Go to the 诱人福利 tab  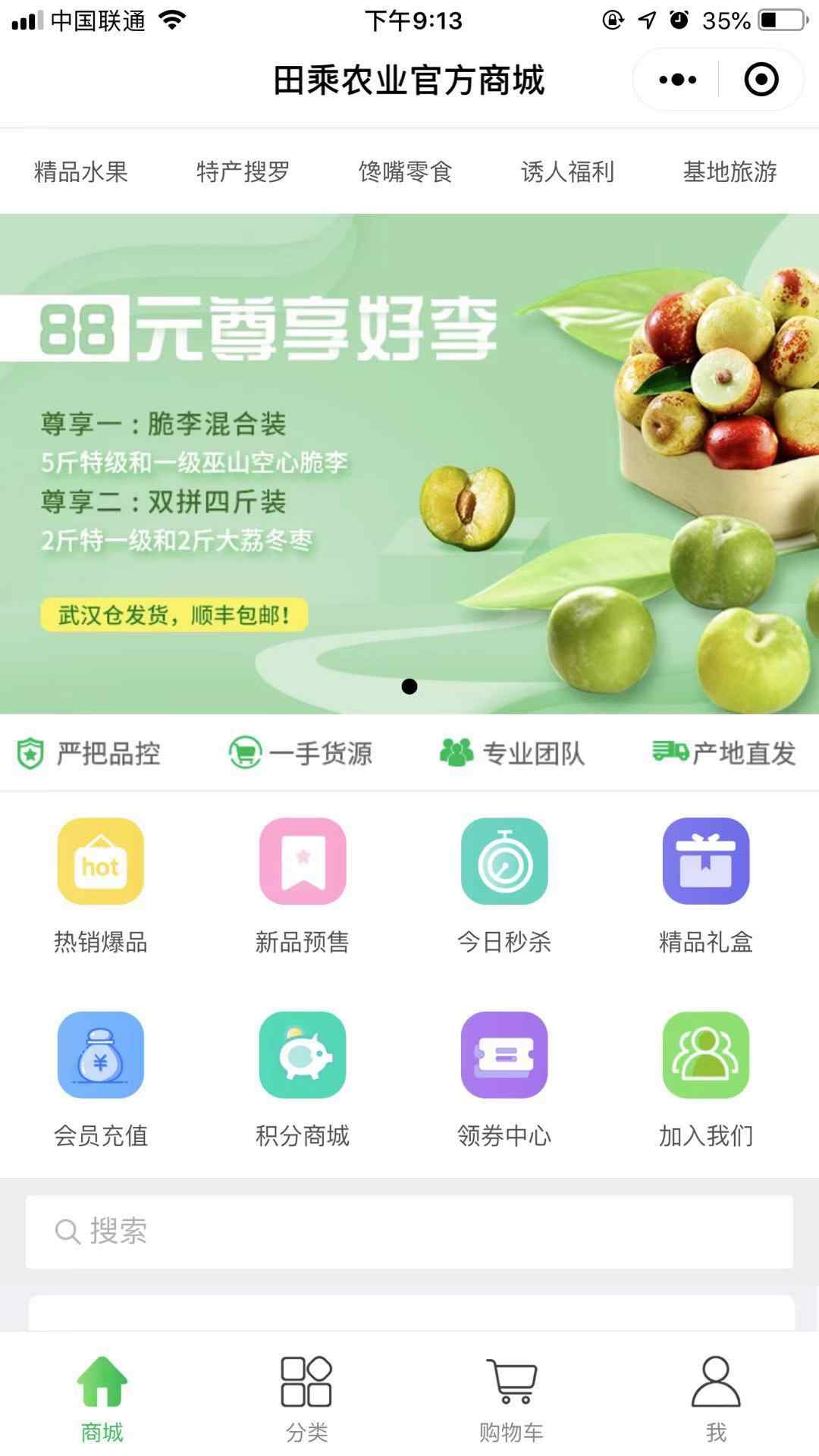pos(567,172)
